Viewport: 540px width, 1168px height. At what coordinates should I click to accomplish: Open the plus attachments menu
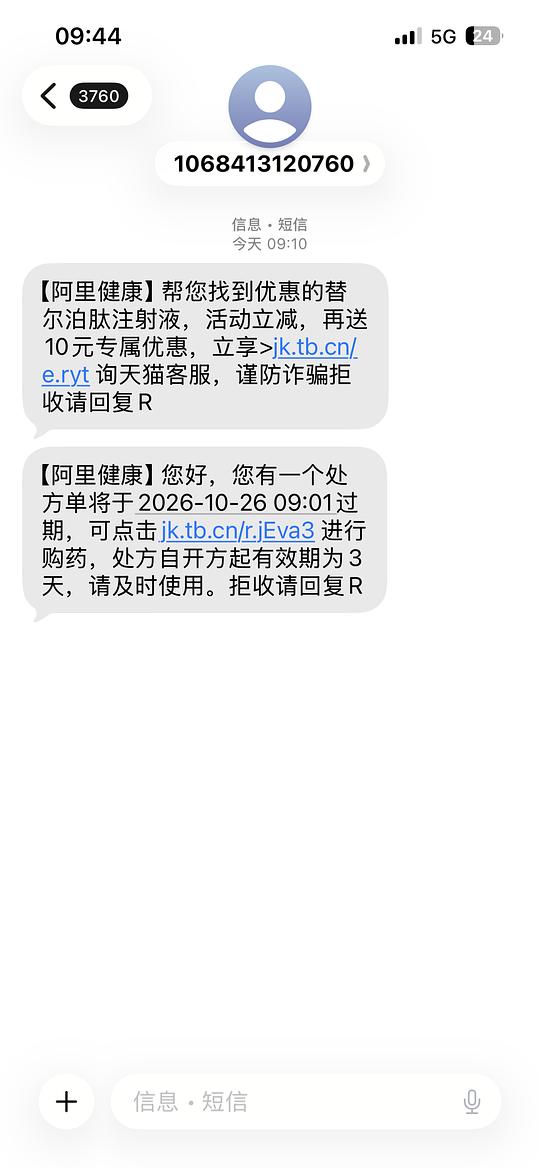(x=67, y=1102)
